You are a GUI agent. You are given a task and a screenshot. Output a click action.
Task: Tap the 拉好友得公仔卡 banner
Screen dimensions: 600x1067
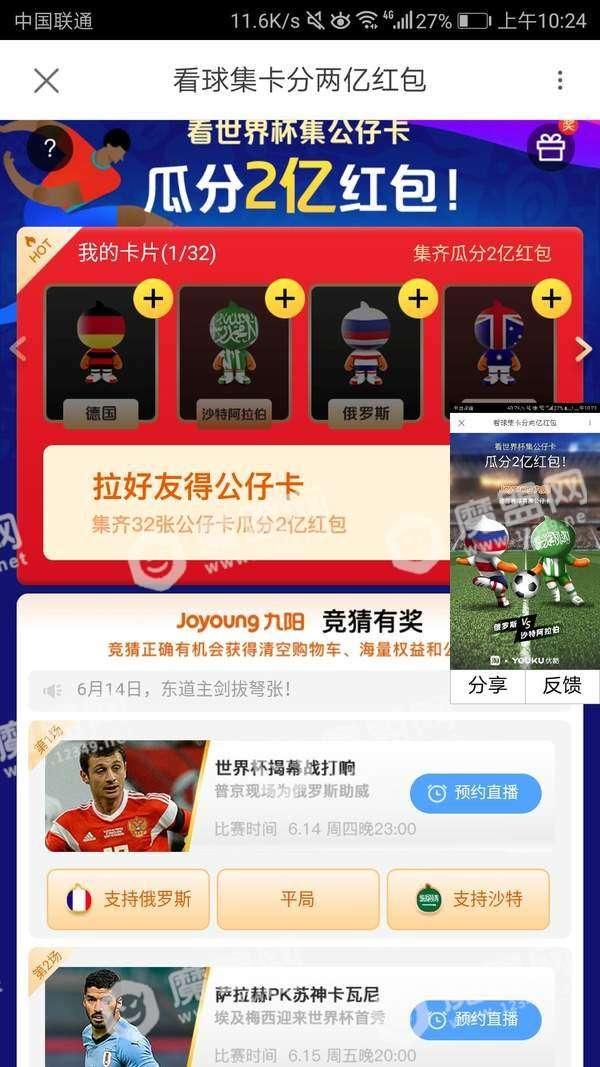(245, 502)
